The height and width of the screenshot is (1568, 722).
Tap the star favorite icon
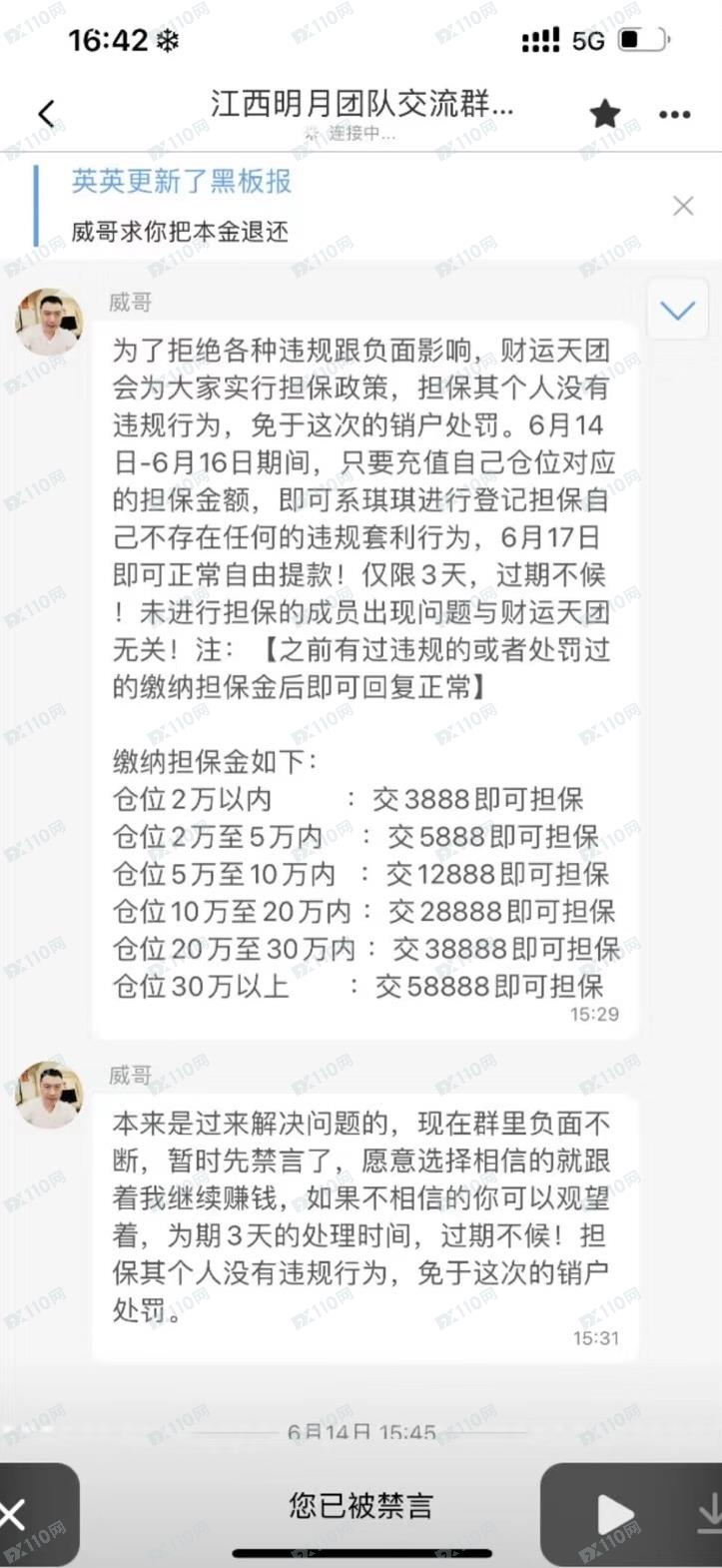pos(605,114)
